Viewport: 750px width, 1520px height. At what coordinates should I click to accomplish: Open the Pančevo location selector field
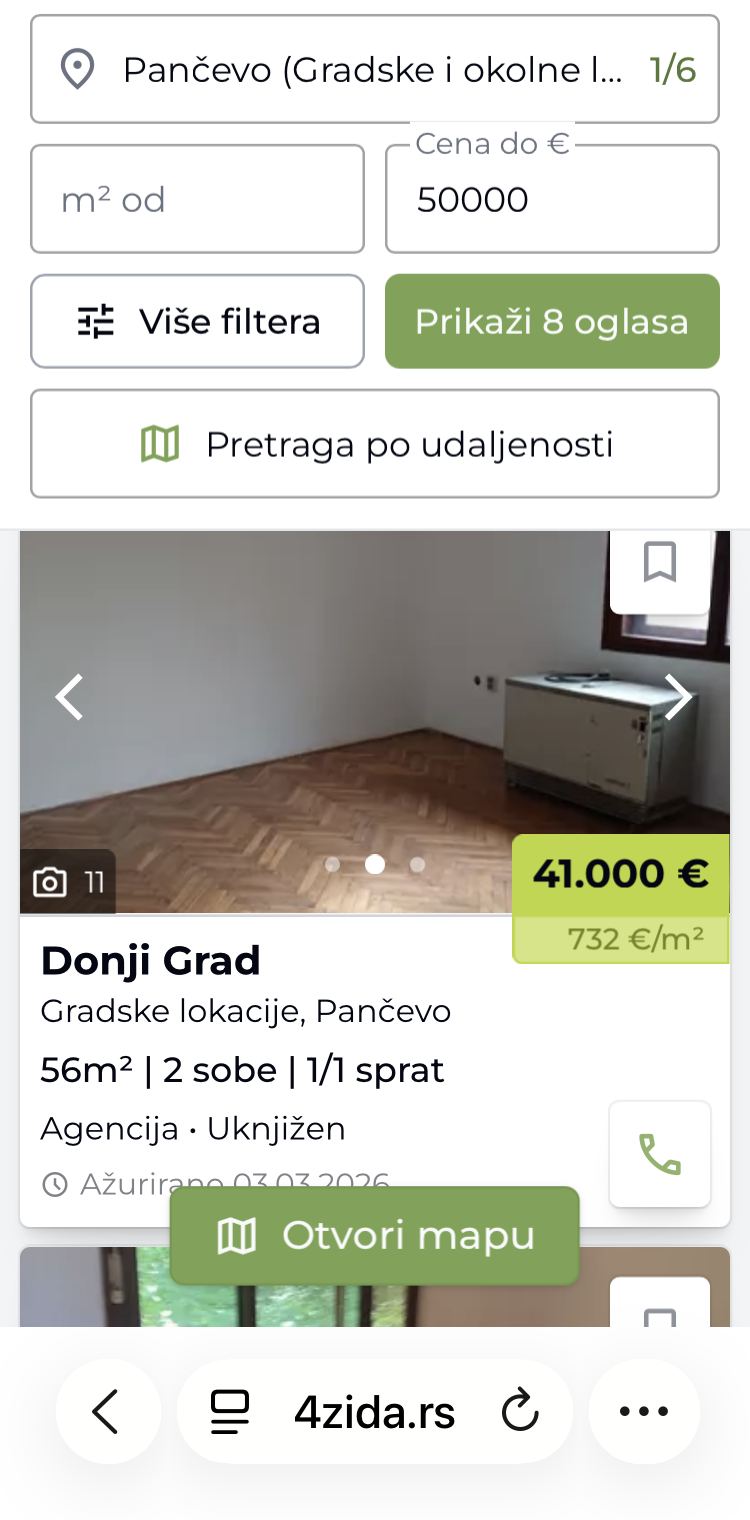(374, 70)
